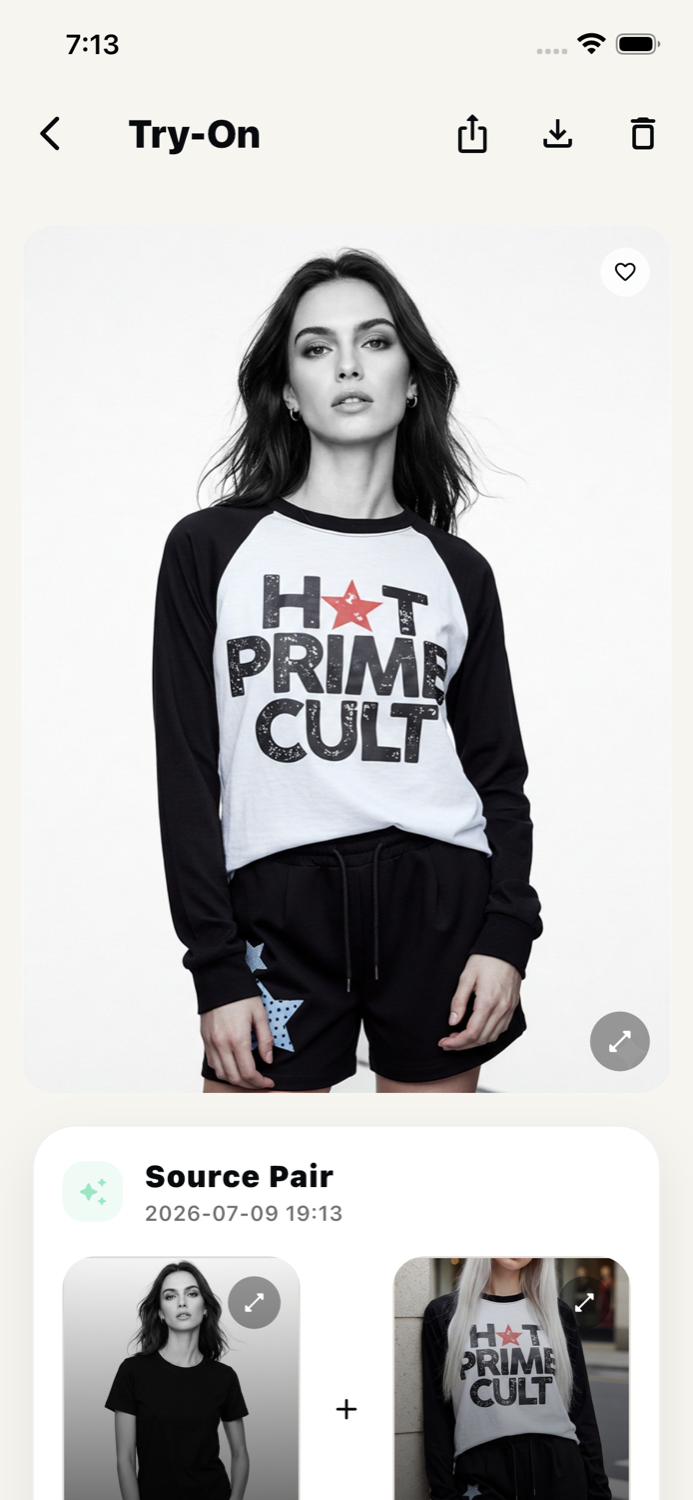The width and height of the screenshot is (693, 1500).
Task: Expand the HOT PRIME CULT garment photo
Action: tap(585, 1302)
